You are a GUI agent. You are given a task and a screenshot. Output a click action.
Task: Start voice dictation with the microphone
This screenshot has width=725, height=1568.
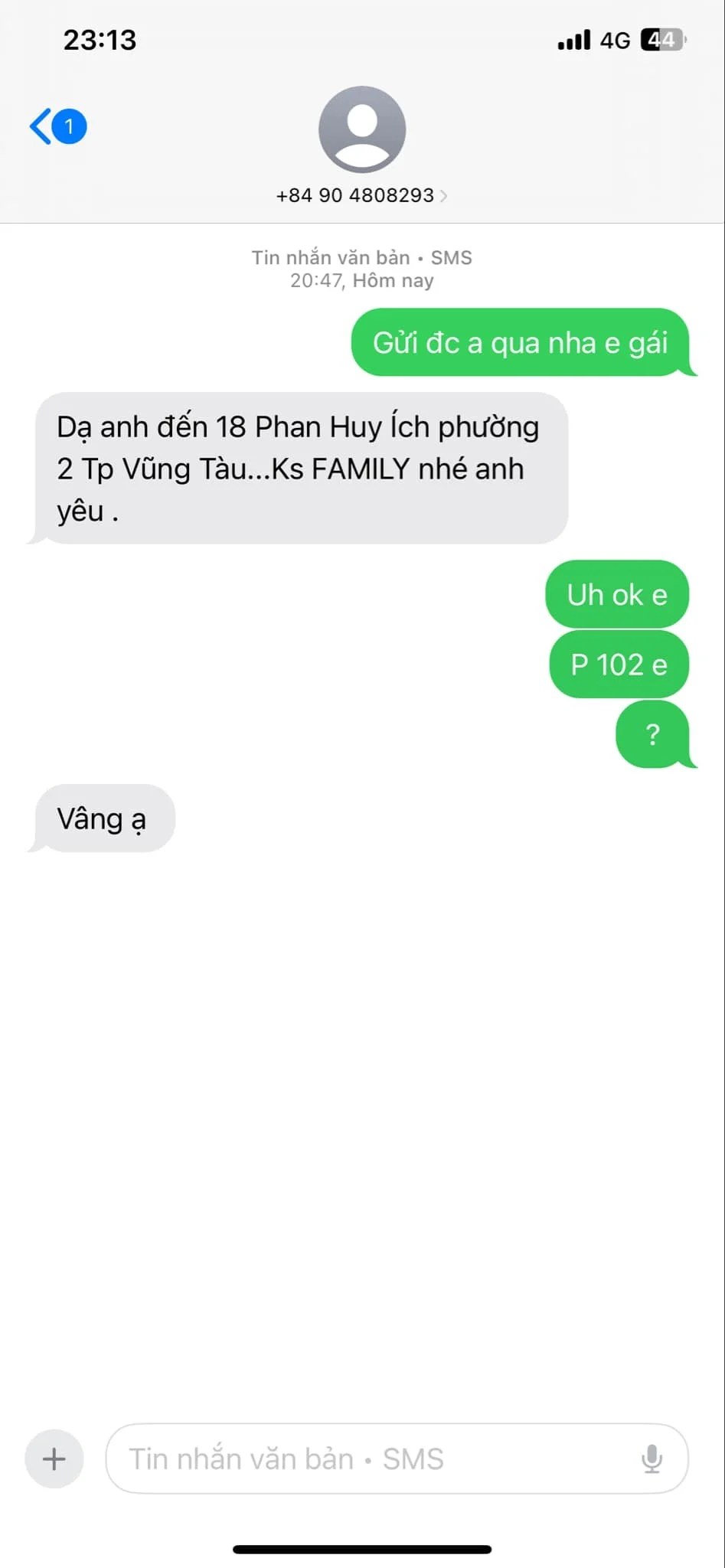652,1459
